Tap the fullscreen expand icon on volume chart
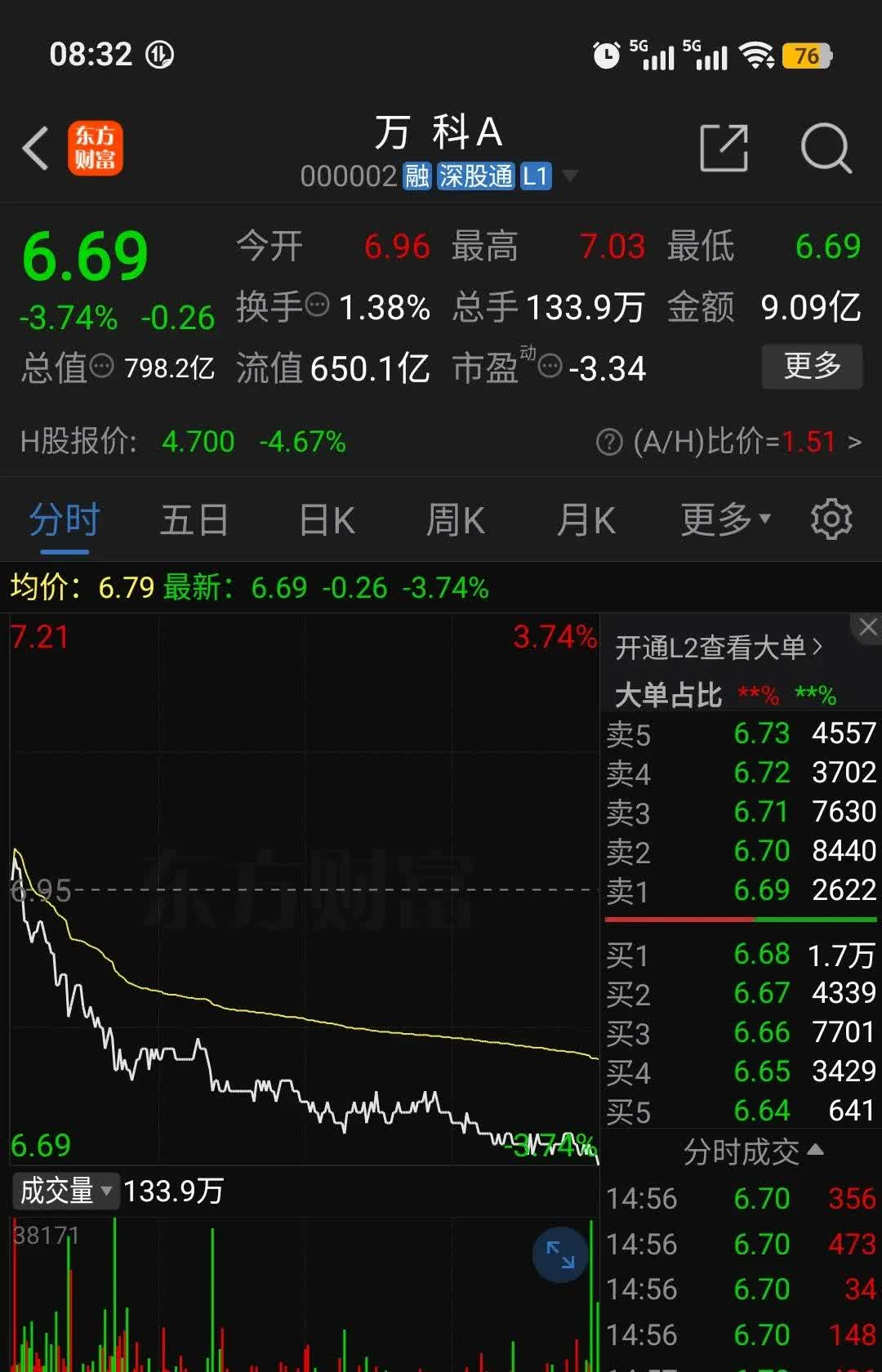 coord(559,1256)
